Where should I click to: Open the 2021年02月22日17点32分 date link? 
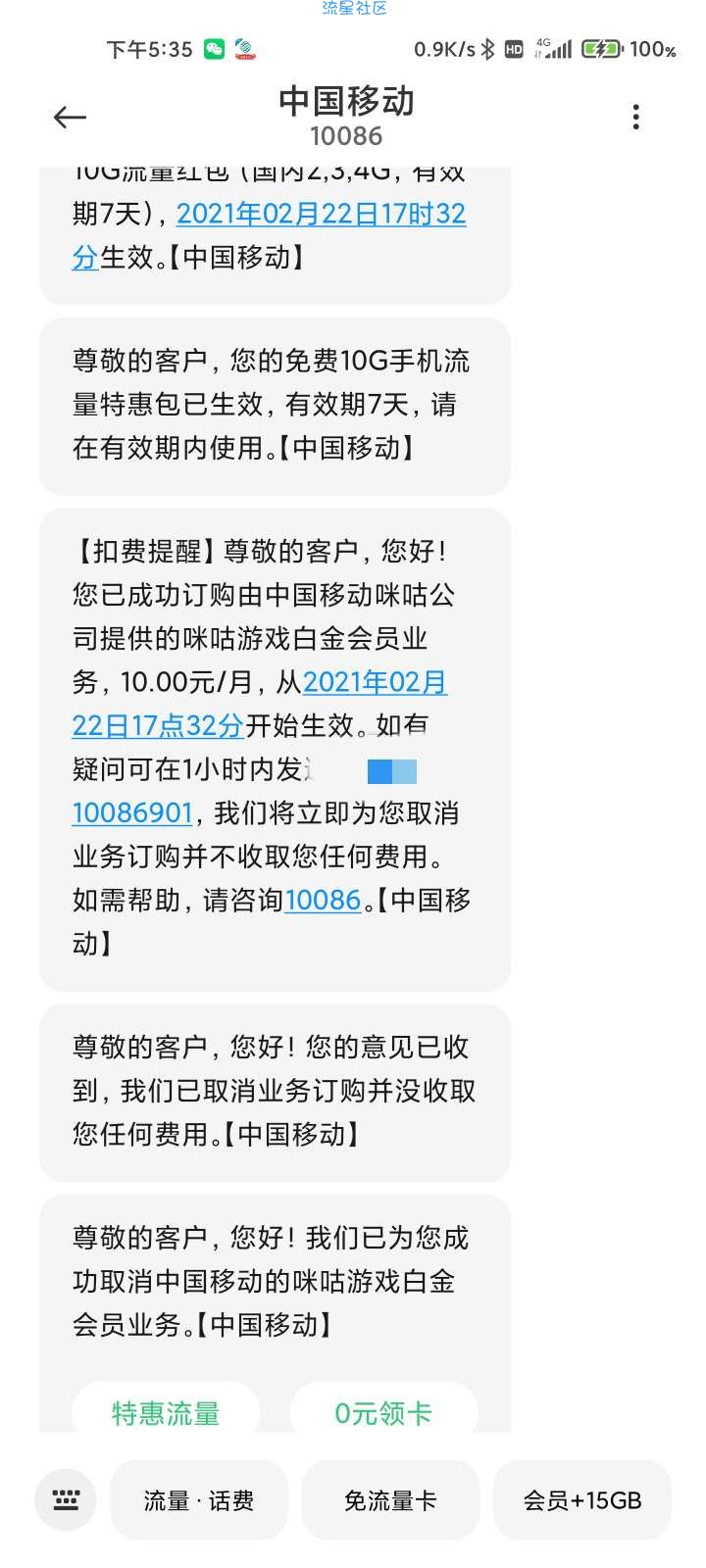375,683
